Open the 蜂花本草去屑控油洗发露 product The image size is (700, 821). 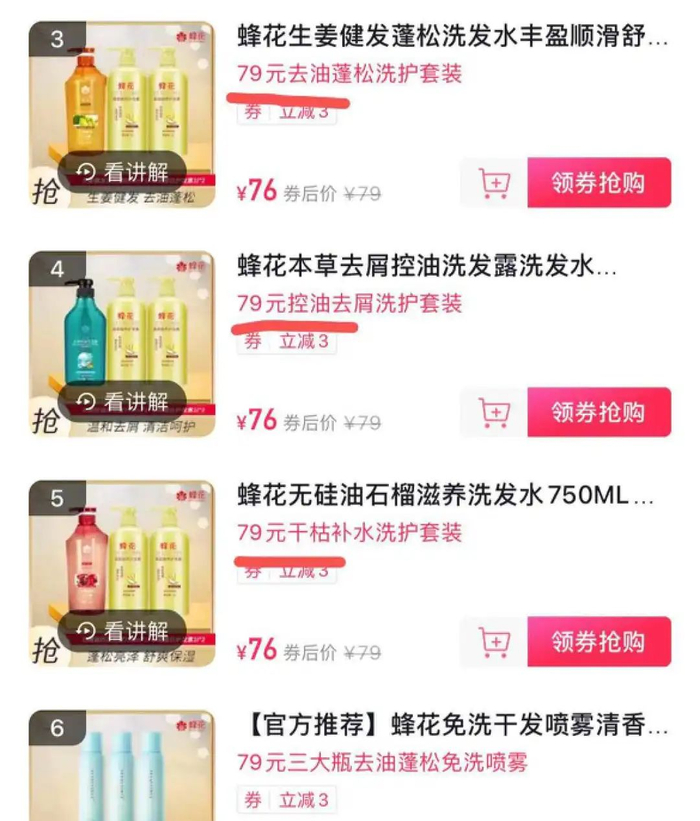tap(427, 266)
